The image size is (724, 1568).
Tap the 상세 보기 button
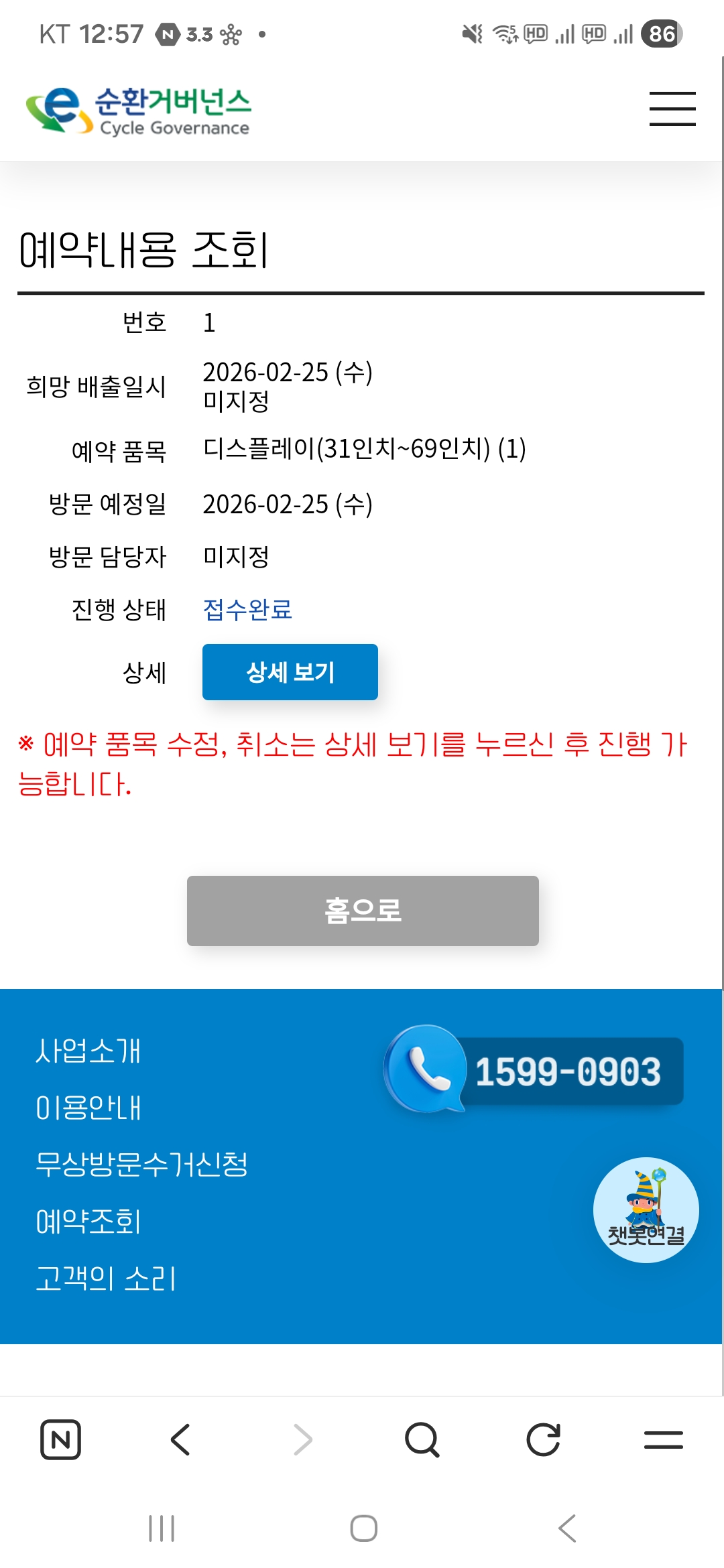tap(290, 672)
